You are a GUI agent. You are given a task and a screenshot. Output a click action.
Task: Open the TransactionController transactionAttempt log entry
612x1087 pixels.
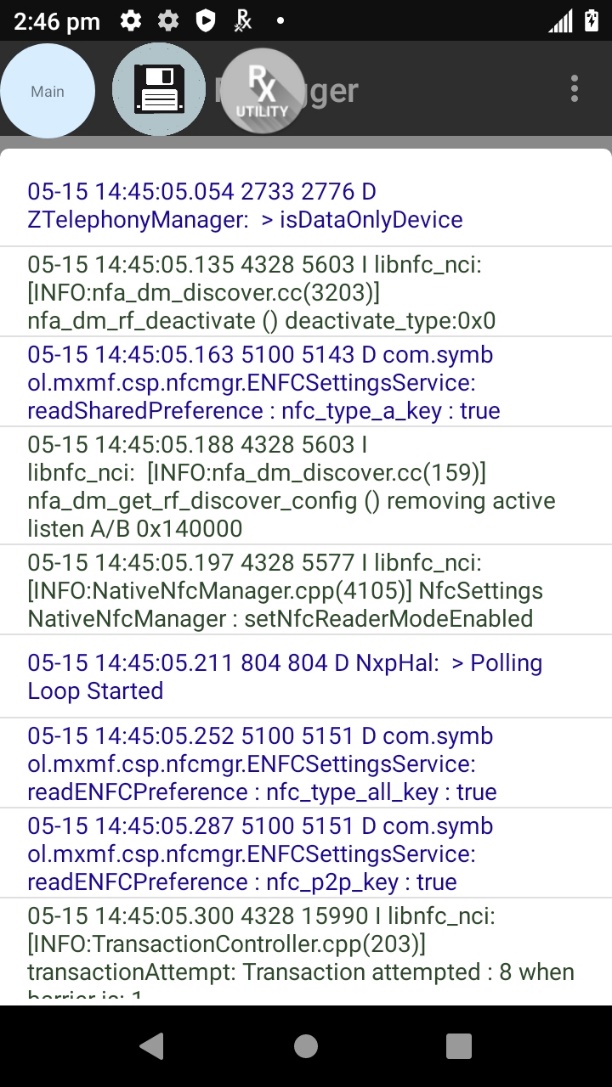coord(305,950)
